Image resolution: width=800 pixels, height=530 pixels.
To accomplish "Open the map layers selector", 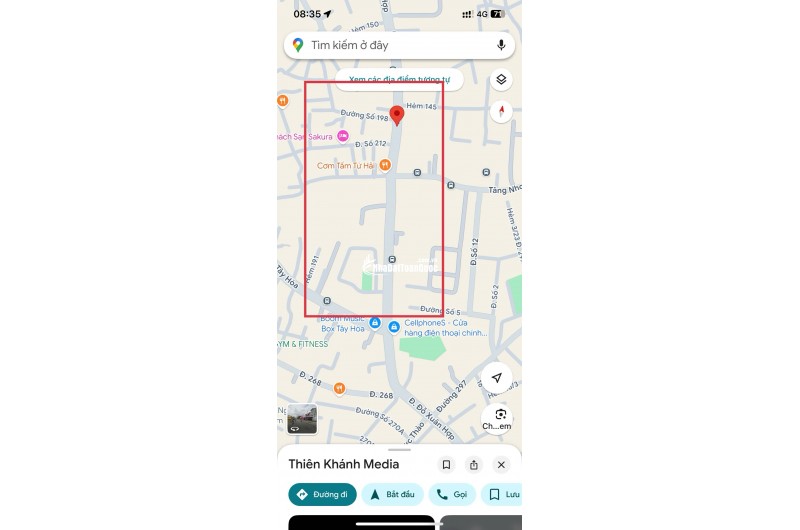I will (501, 80).
